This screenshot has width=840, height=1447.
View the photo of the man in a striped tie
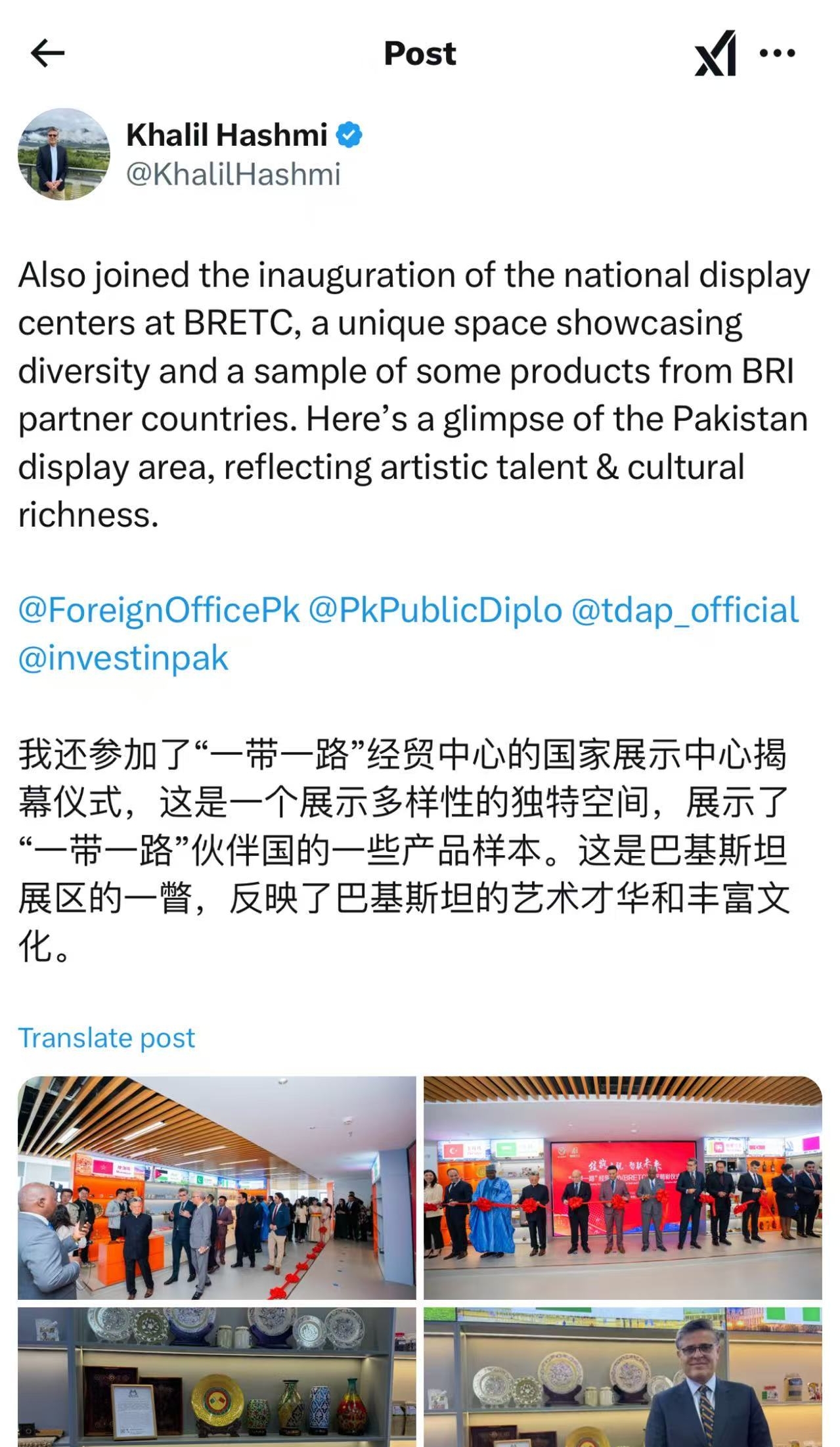pos(622,1376)
